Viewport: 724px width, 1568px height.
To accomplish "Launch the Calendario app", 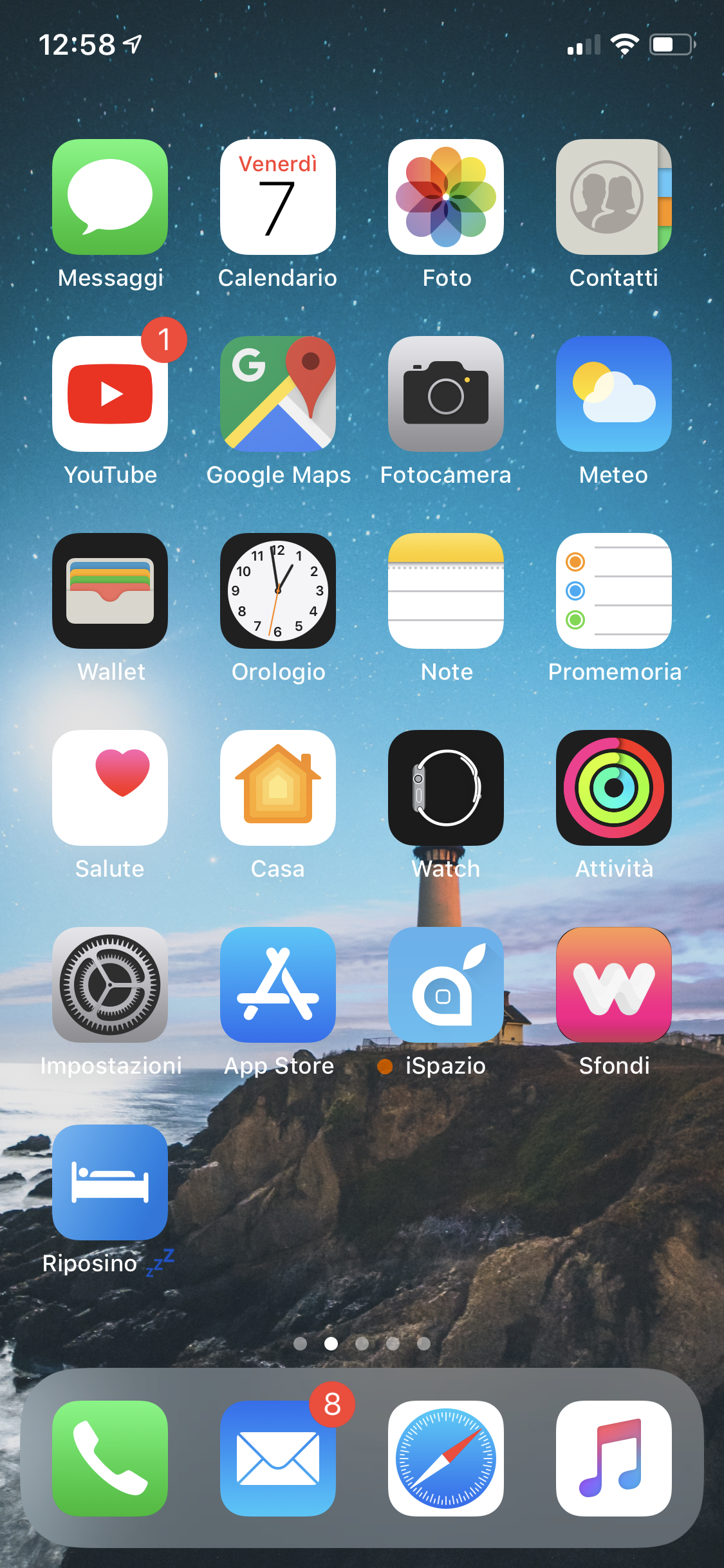I will click(278, 197).
